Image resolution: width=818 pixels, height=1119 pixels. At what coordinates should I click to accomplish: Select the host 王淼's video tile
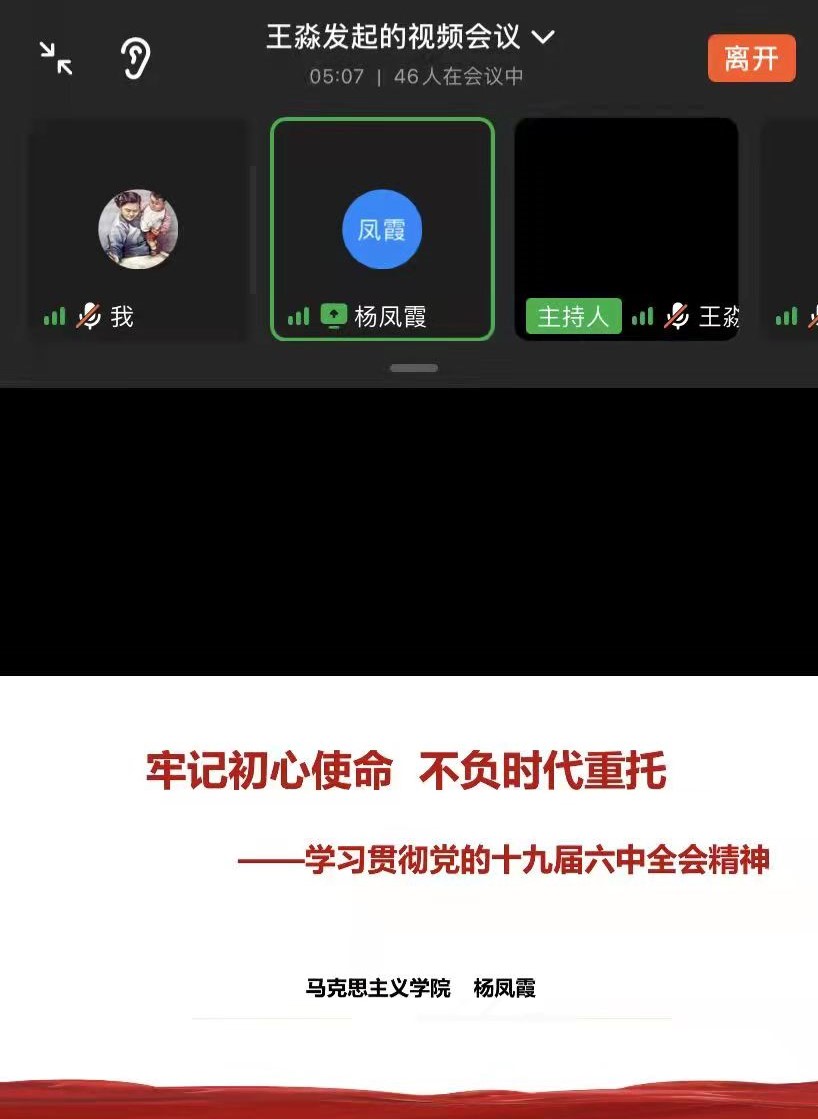[626, 230]
